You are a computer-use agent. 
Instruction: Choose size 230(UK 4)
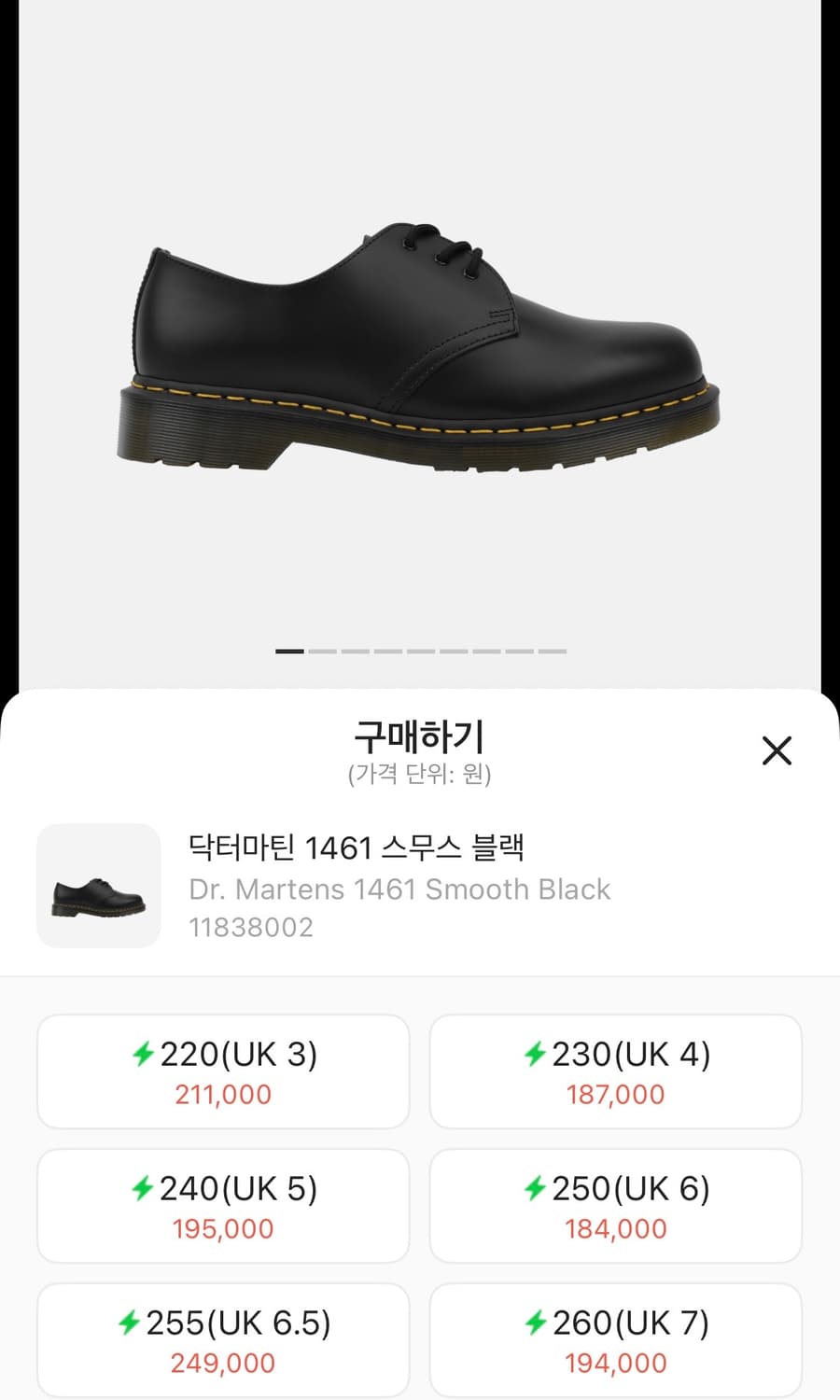[x=615, y=1071]
